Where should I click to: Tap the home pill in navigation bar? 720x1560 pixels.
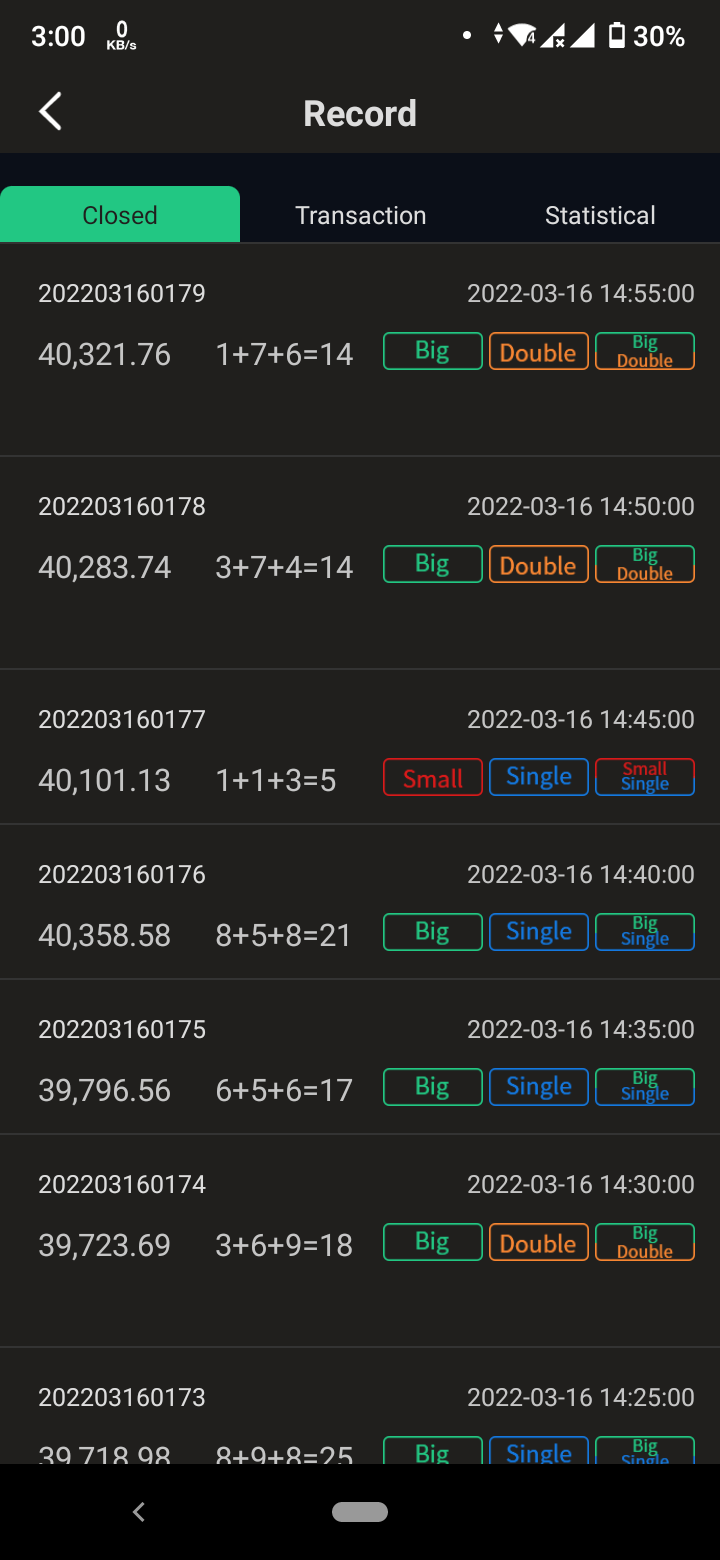point(360,1512)
